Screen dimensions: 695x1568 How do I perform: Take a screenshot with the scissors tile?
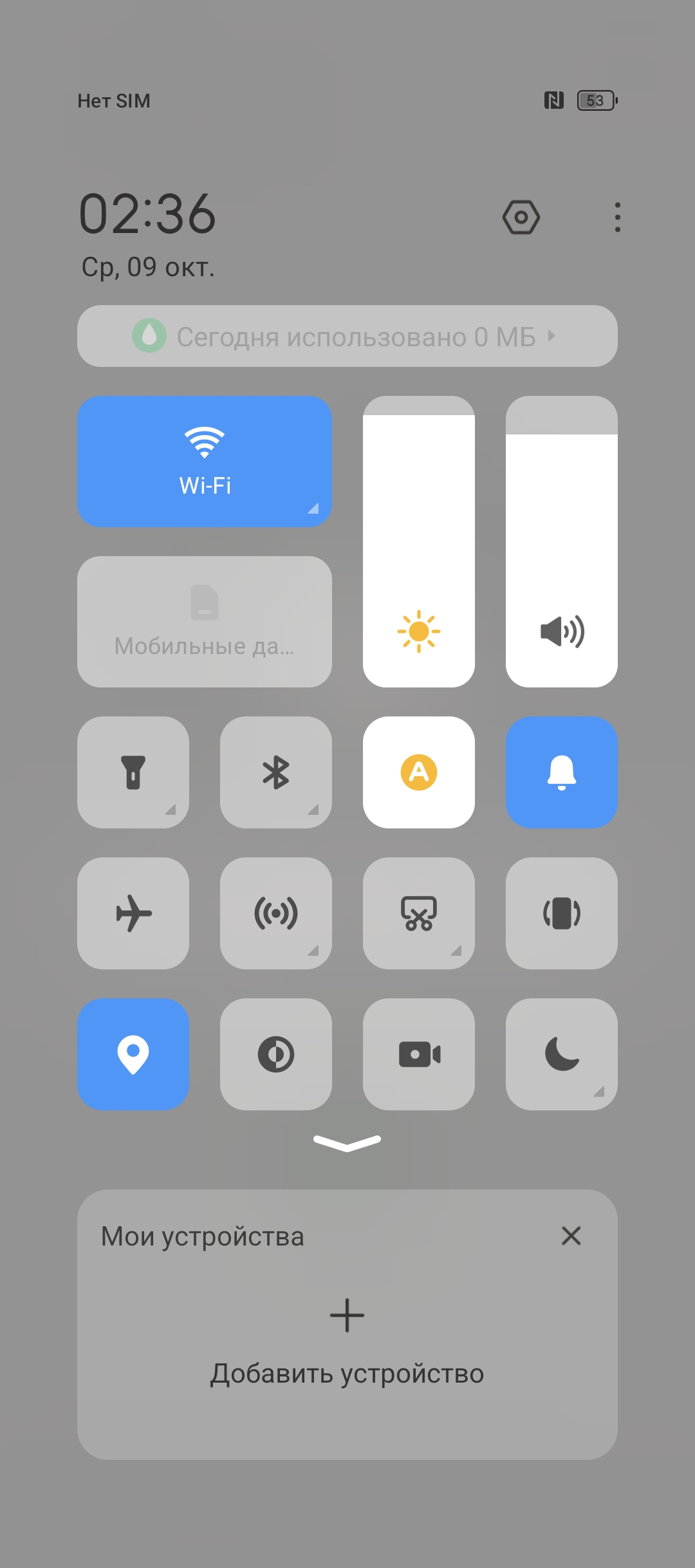[419, 913]
